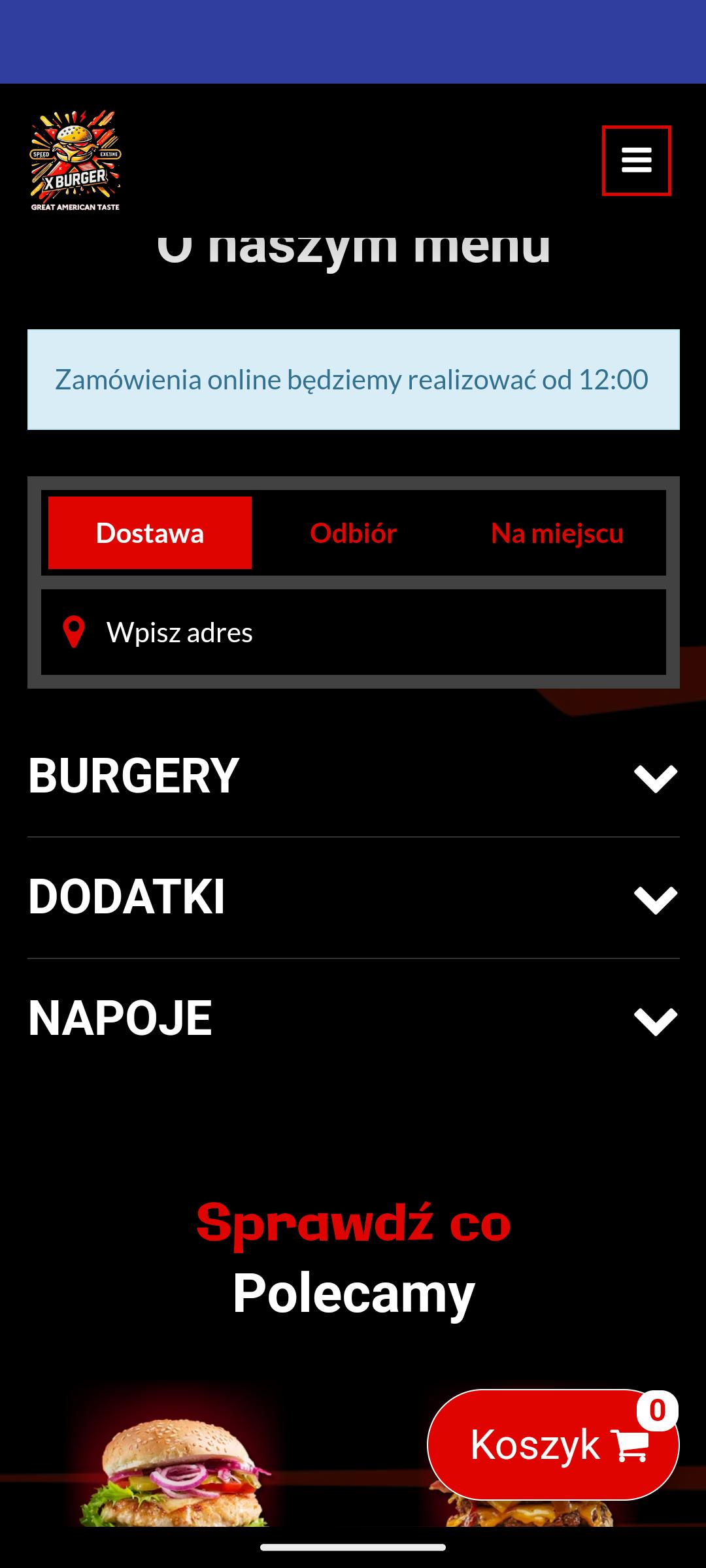
Task: Expand the BURGERY category
Action: 353,776
